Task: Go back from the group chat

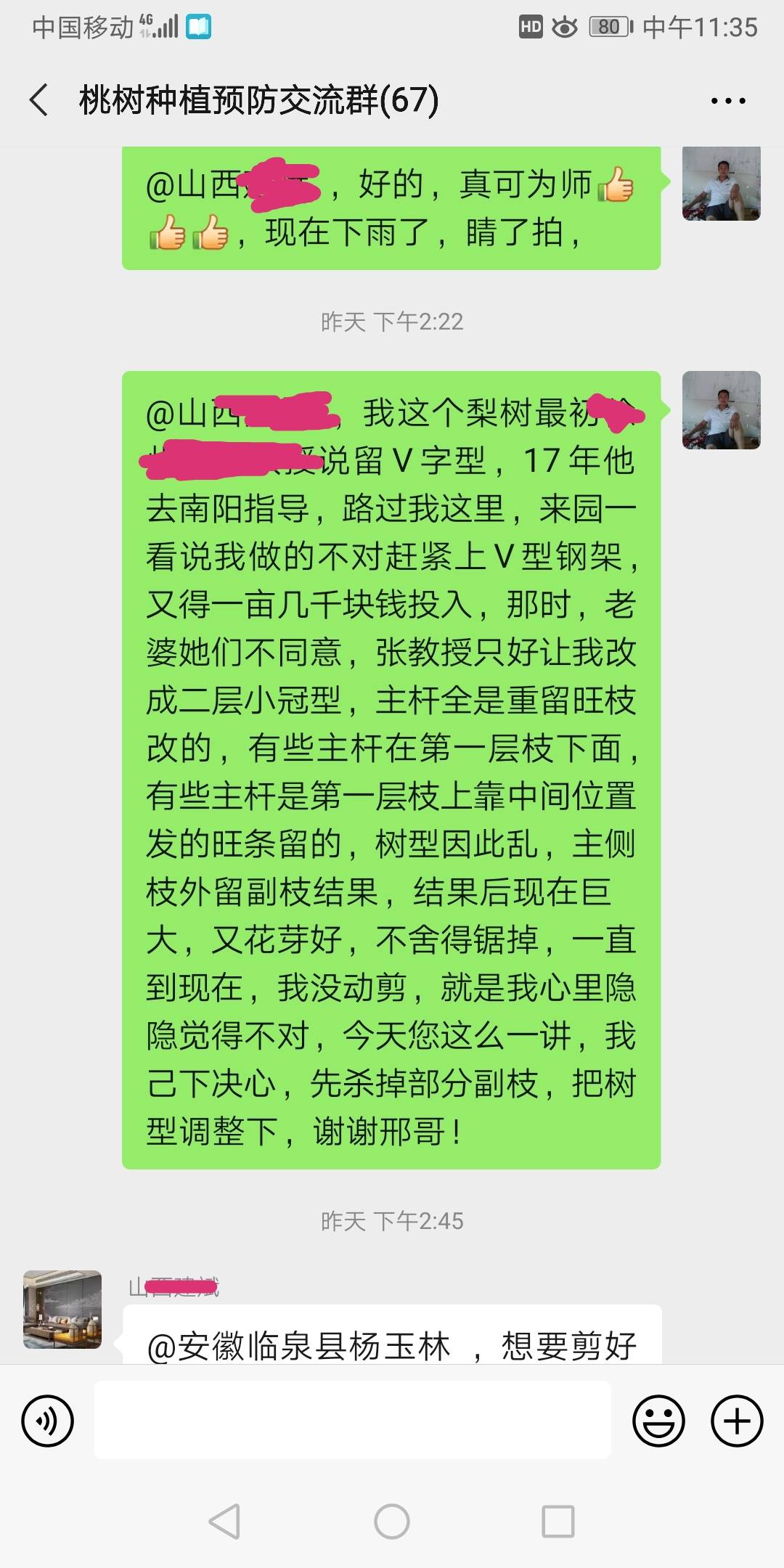Action: [x=39, y=99]
